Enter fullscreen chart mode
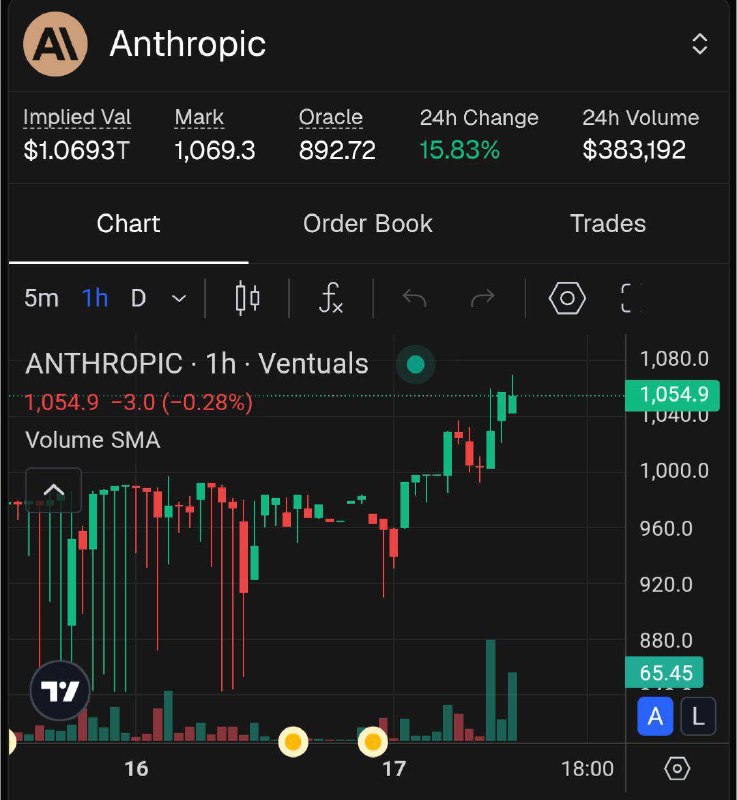Viewport: 737px width, 800px height. click(x=630, y=298)
